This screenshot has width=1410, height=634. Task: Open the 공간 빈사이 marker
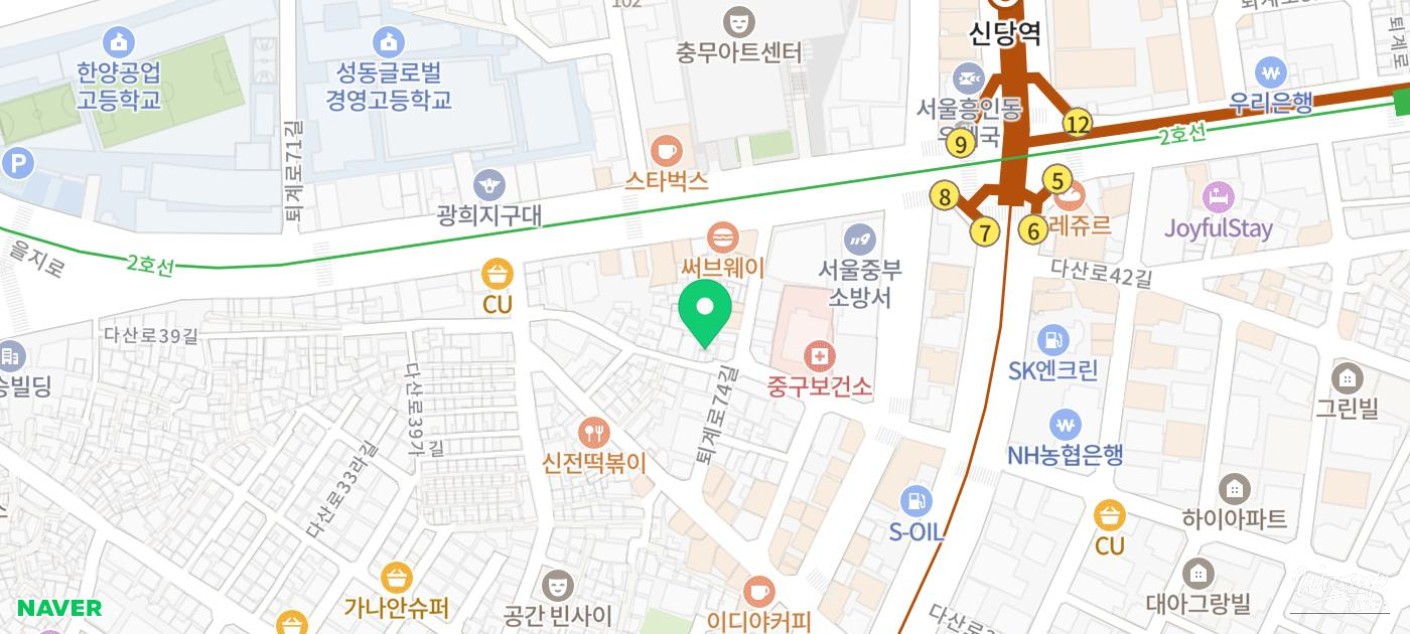pos(557,585)
